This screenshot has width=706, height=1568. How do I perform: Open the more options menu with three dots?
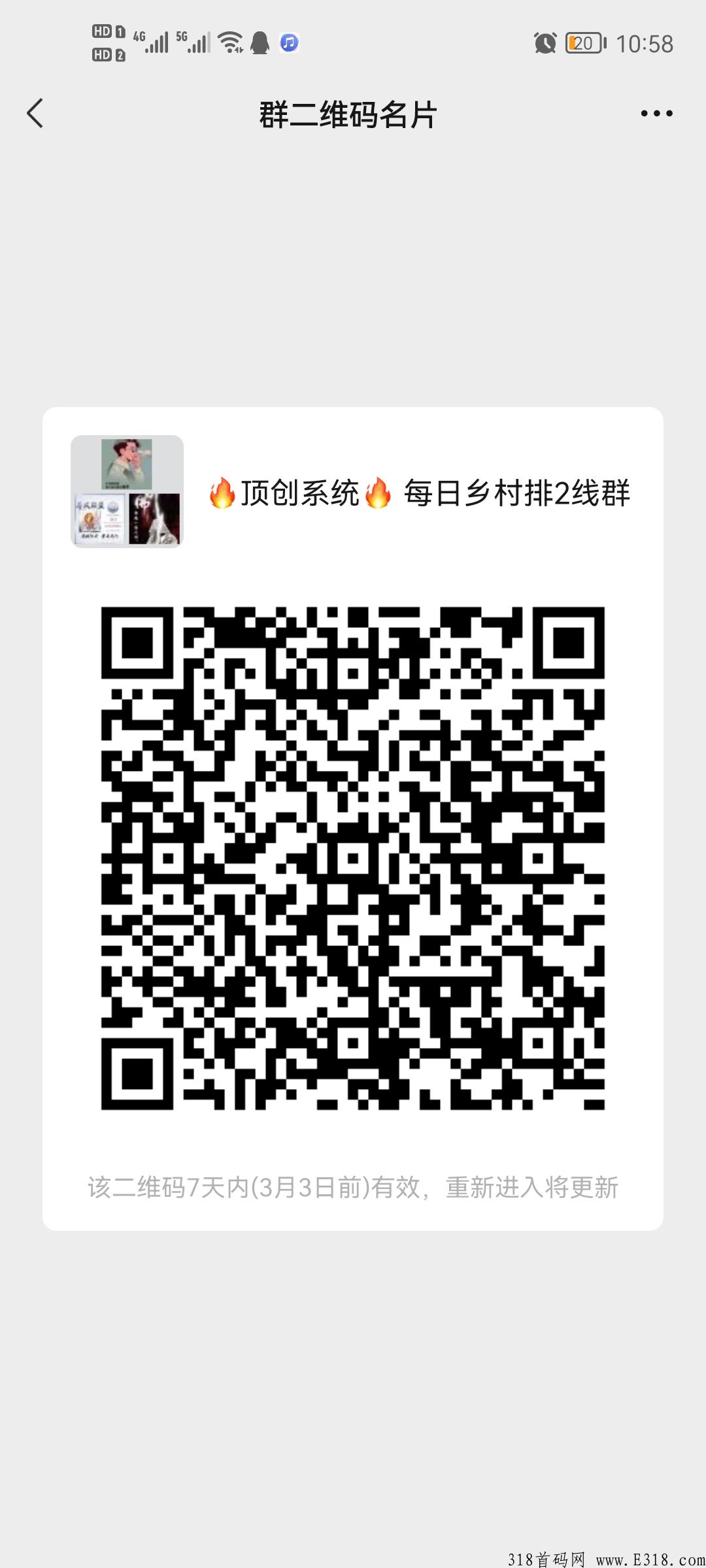click(x=656, y=112)
